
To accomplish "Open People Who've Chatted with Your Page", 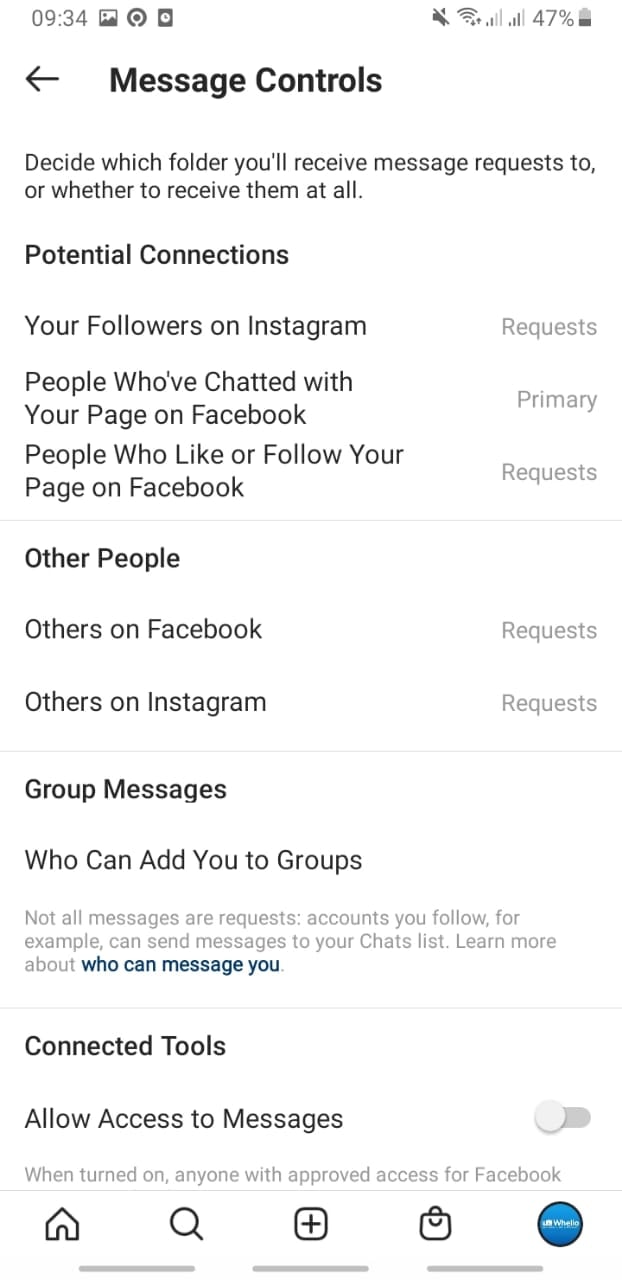I will 310,398.
